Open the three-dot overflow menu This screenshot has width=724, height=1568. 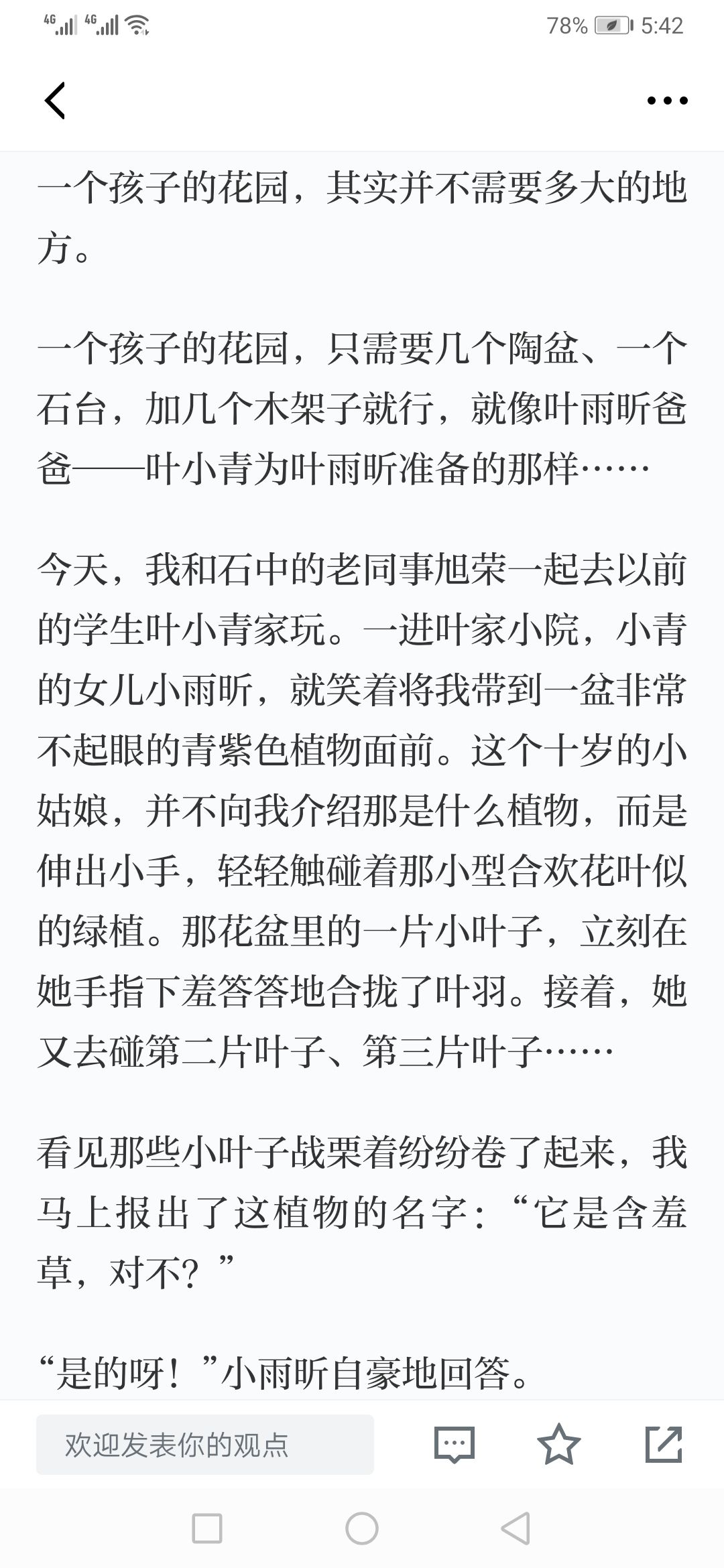(x=667, y=101)
